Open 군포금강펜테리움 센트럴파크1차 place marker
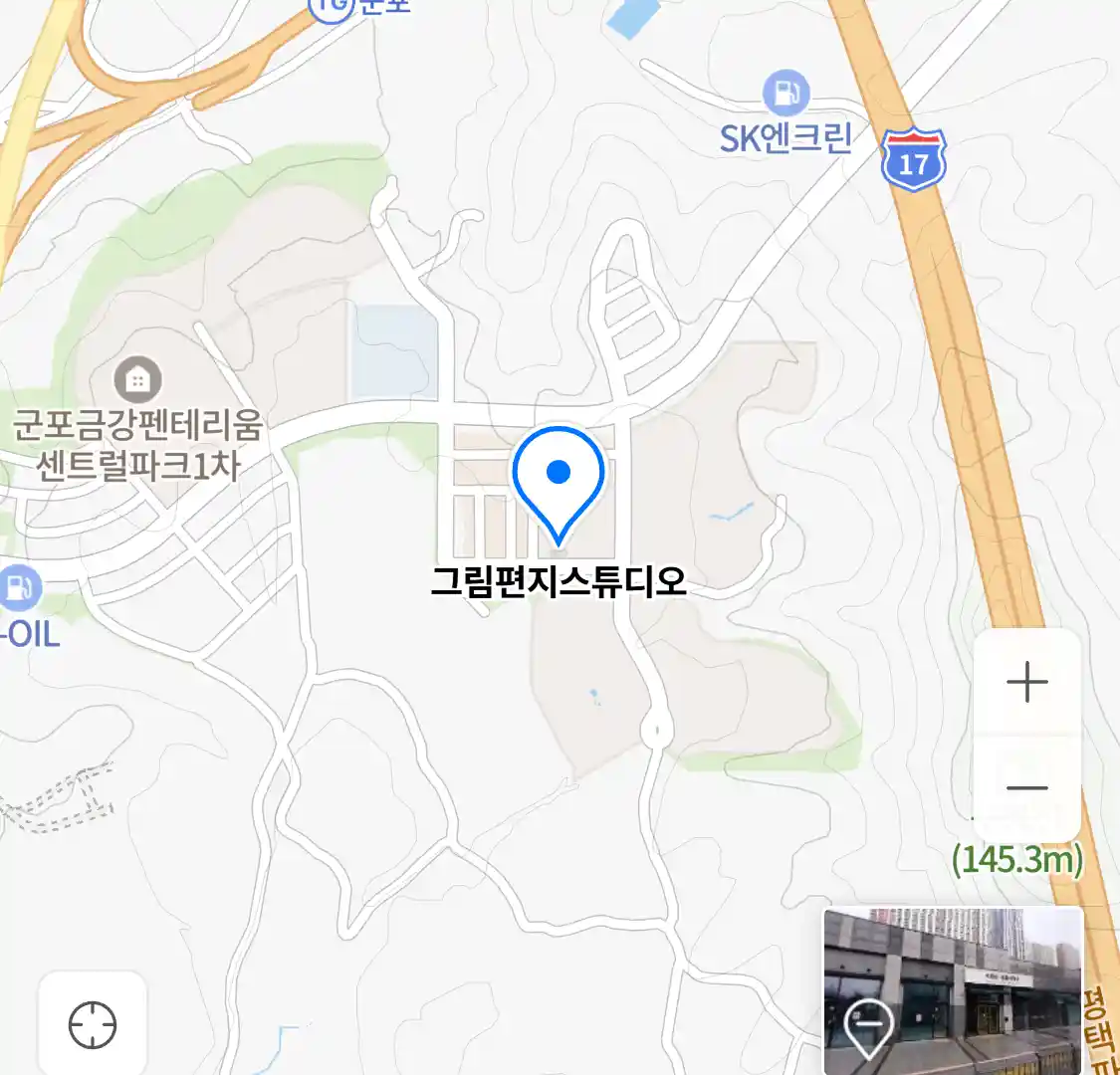1120x1075 pixels. pos(137,379)
